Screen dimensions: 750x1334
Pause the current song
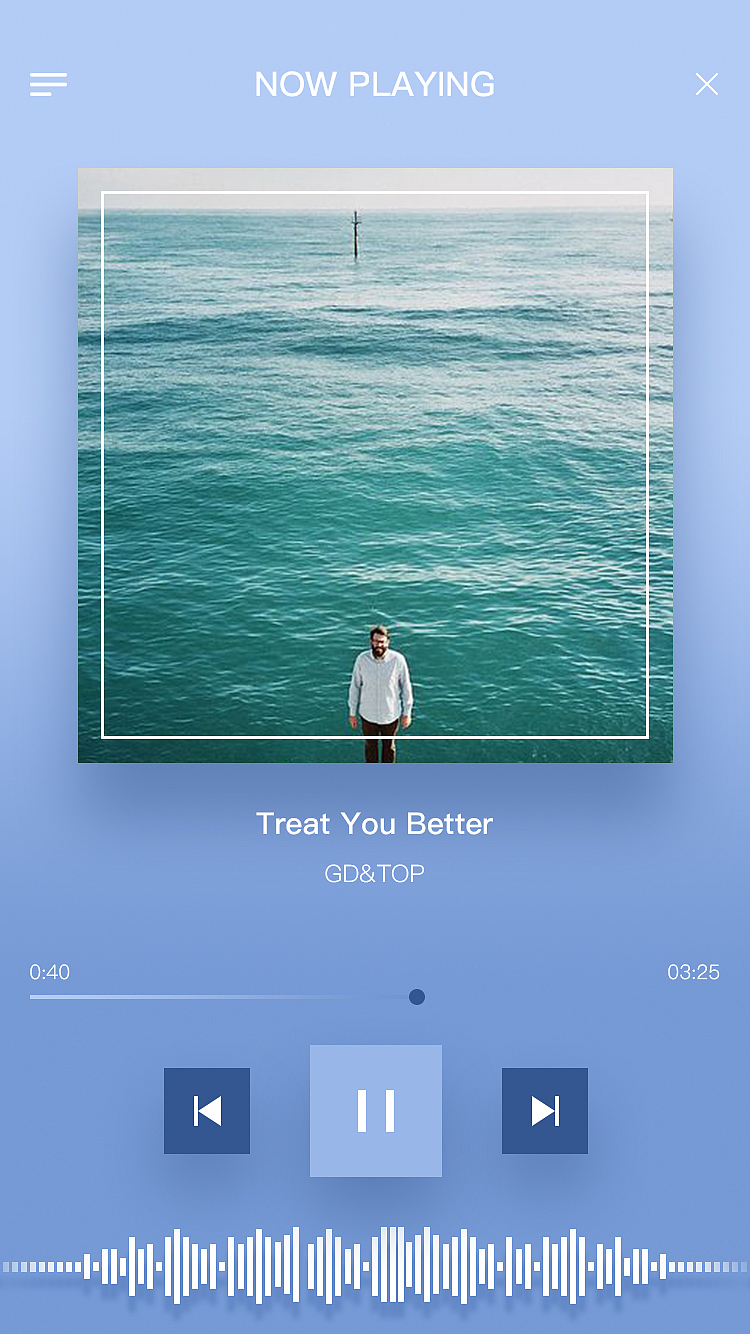[x=376, y=1111]
